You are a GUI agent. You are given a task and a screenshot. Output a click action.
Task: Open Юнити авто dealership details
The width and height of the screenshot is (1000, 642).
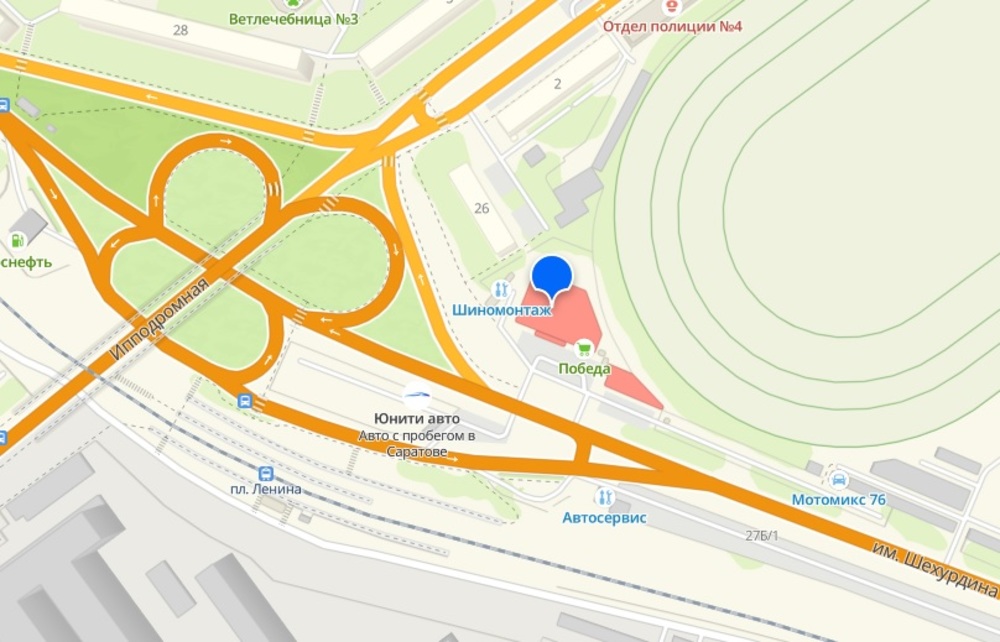pyautogui.click(x=417, y=397)
